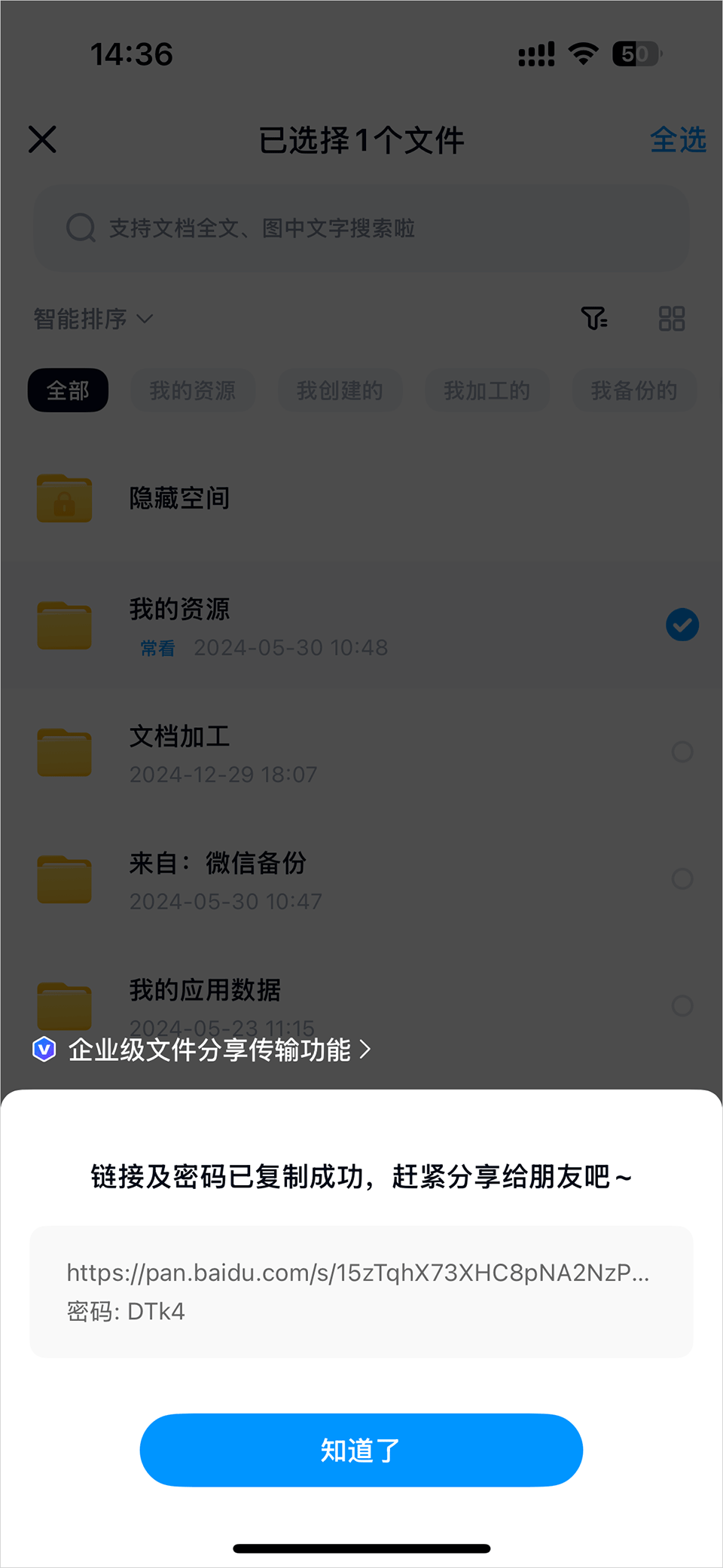Select the 我创建的 filter chip
Image resolution: width=723 pixels, height=1568 pixels.
pyautogui.click(x=340, y=390)
